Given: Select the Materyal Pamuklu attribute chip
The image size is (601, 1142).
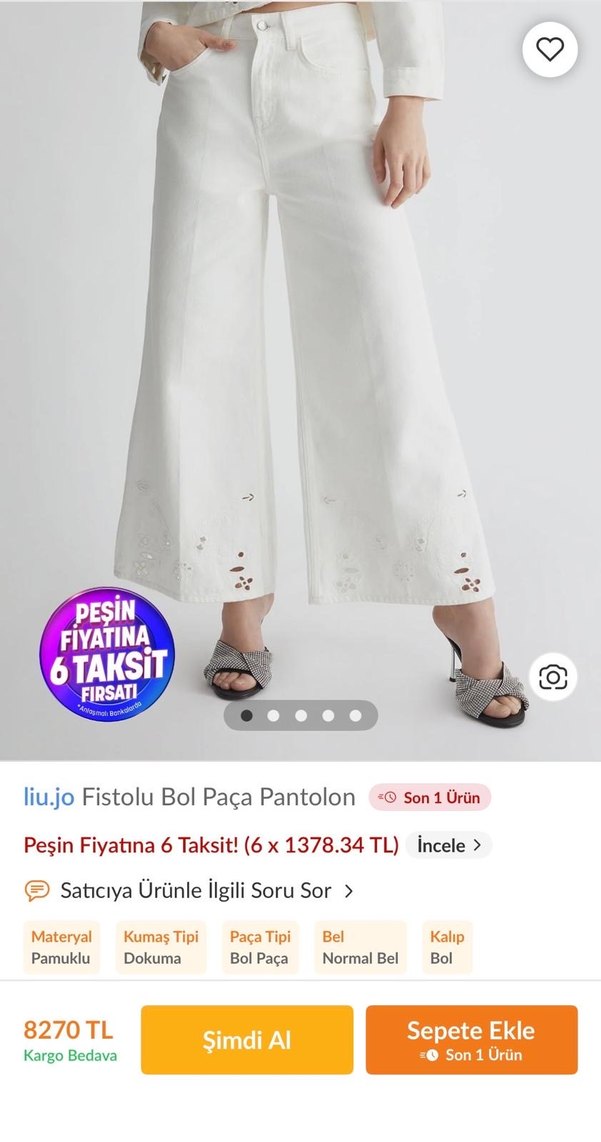Looking at the screenshot, I should coord(61,947).
